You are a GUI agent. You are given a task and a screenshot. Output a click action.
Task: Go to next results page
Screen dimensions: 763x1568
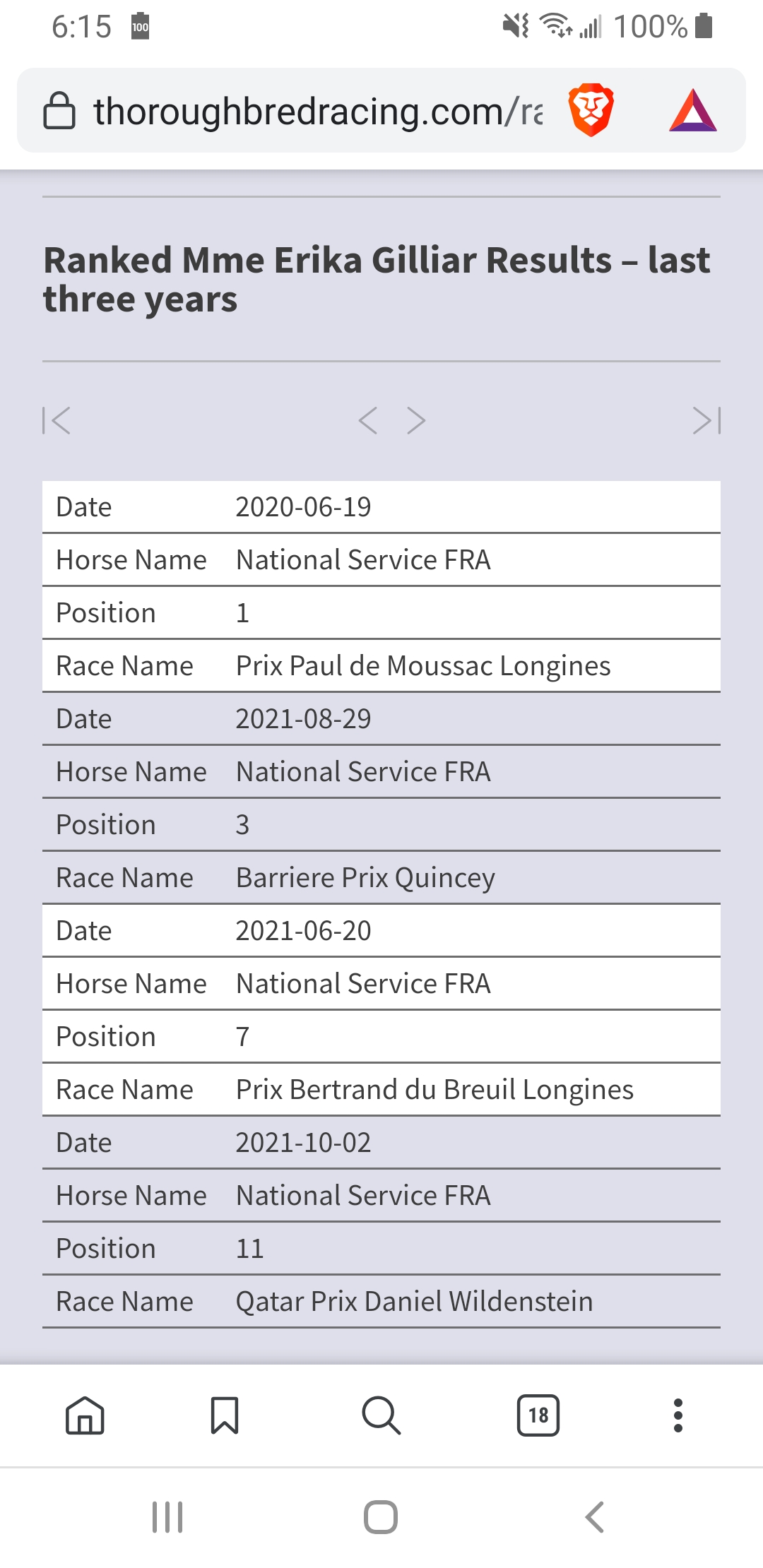416,420
